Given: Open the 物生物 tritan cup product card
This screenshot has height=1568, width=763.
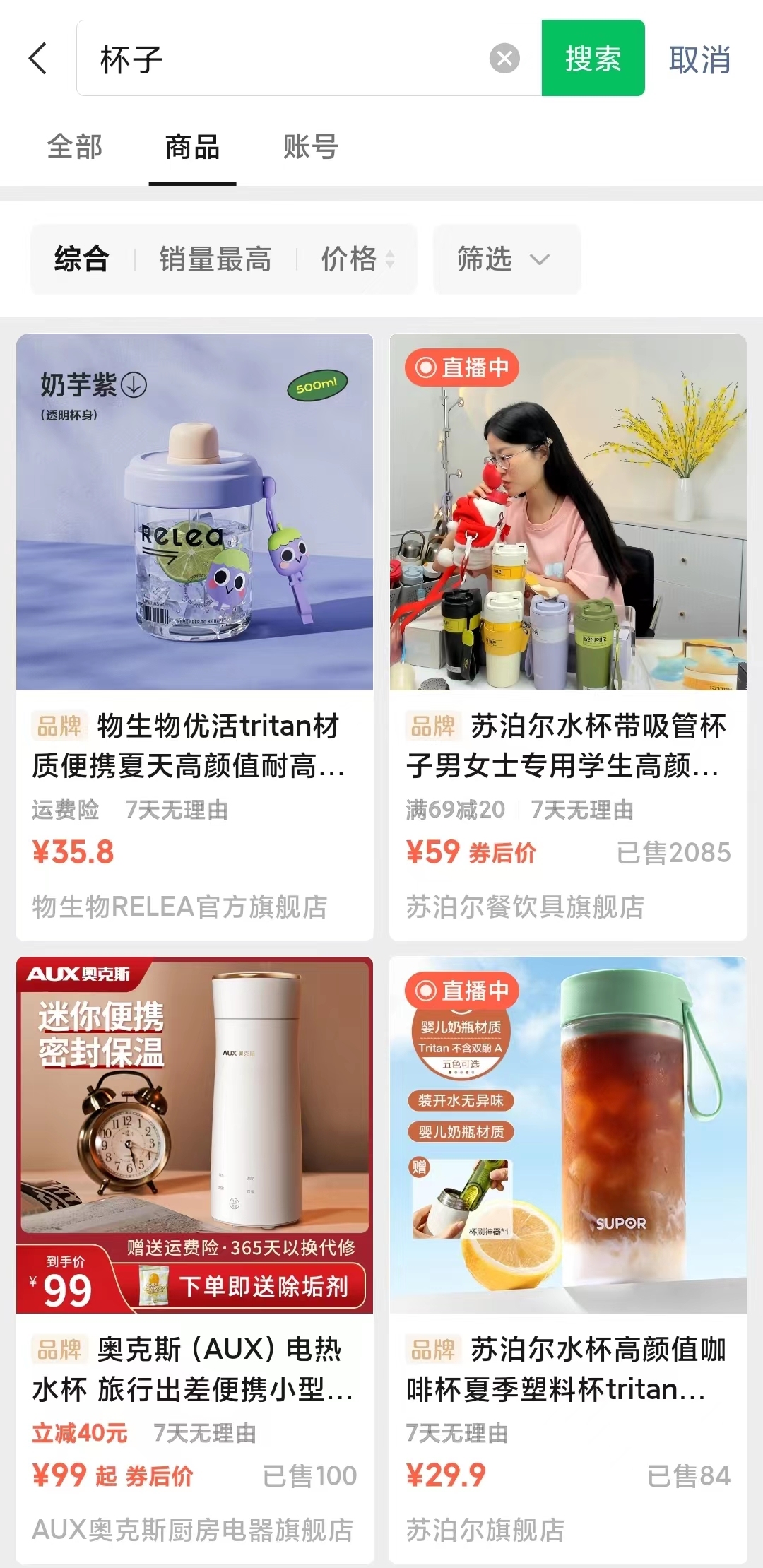Looking at the screenshot, I should click(194, 636).
